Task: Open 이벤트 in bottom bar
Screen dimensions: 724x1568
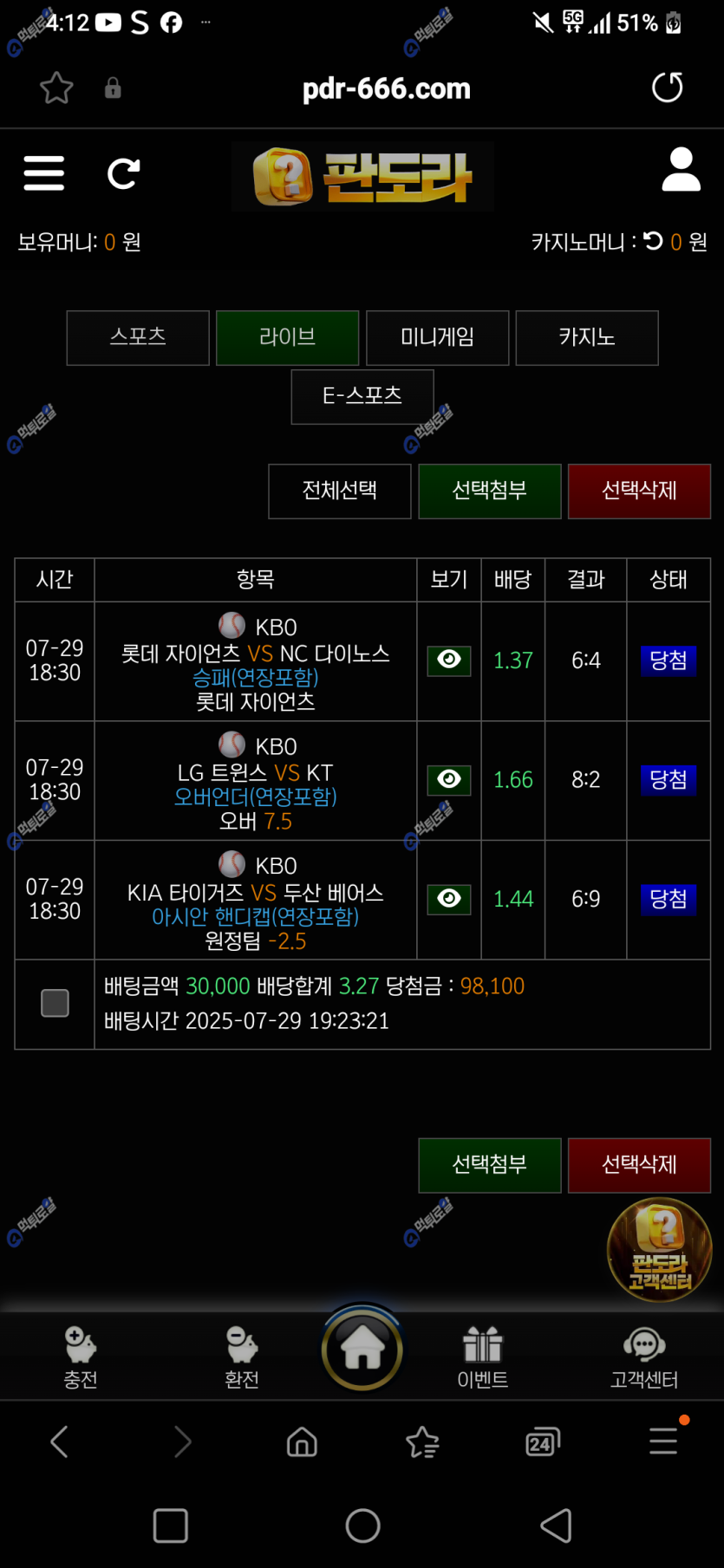Action: tap(482, 1357)
